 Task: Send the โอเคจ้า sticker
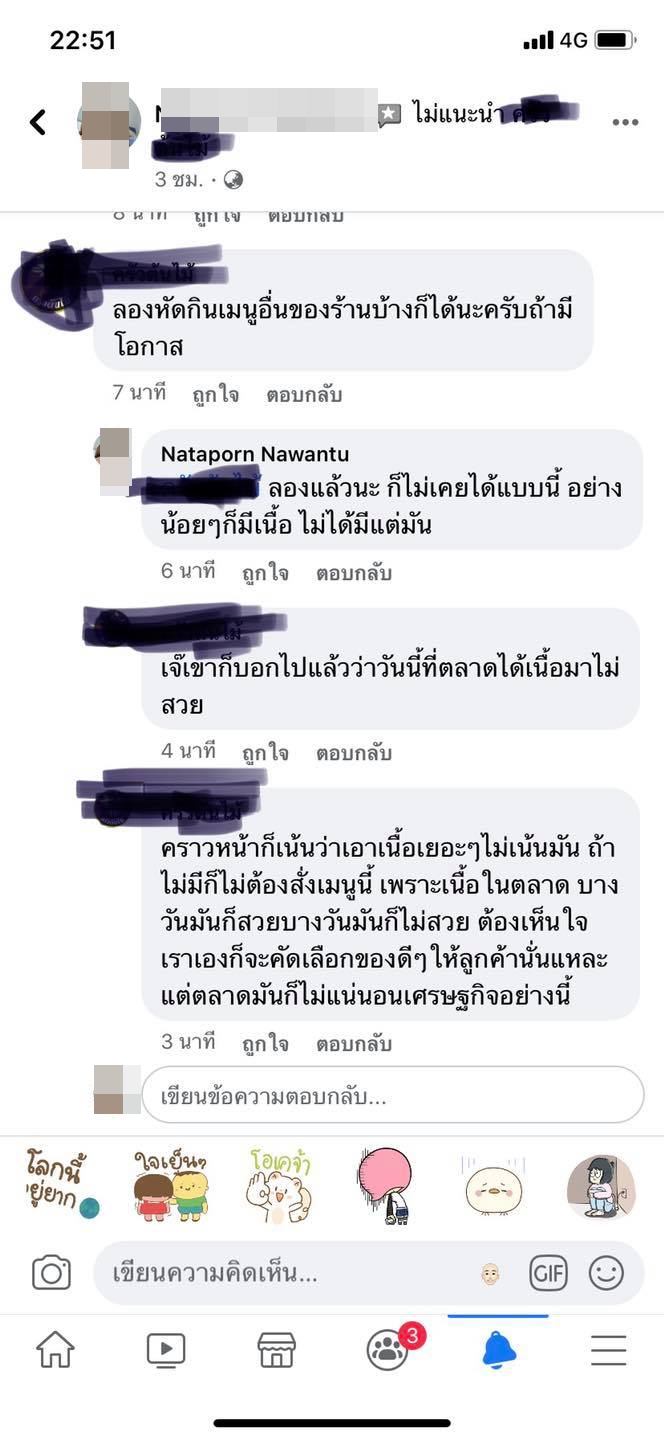click(x=279, y=1185)
